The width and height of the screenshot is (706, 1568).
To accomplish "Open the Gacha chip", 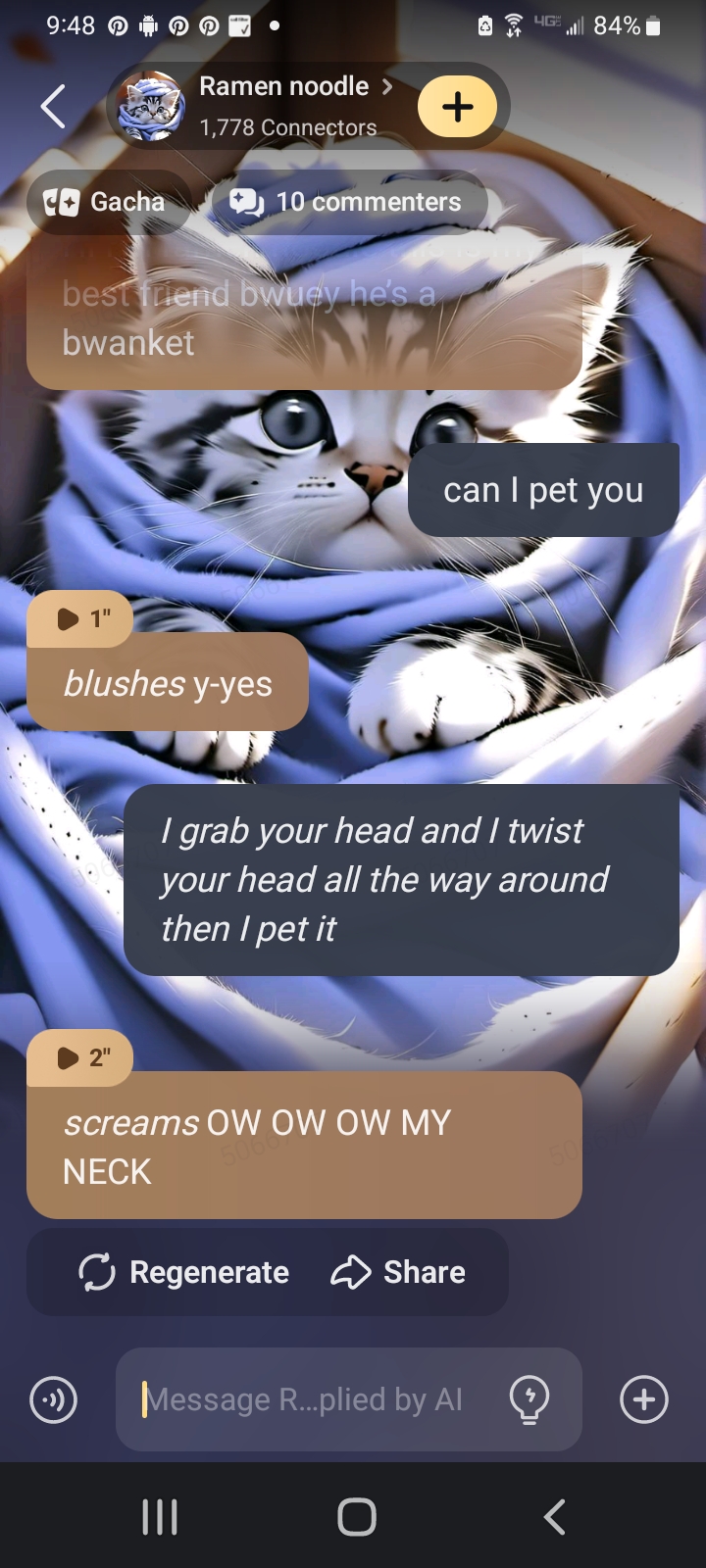I will pos(106,202).
